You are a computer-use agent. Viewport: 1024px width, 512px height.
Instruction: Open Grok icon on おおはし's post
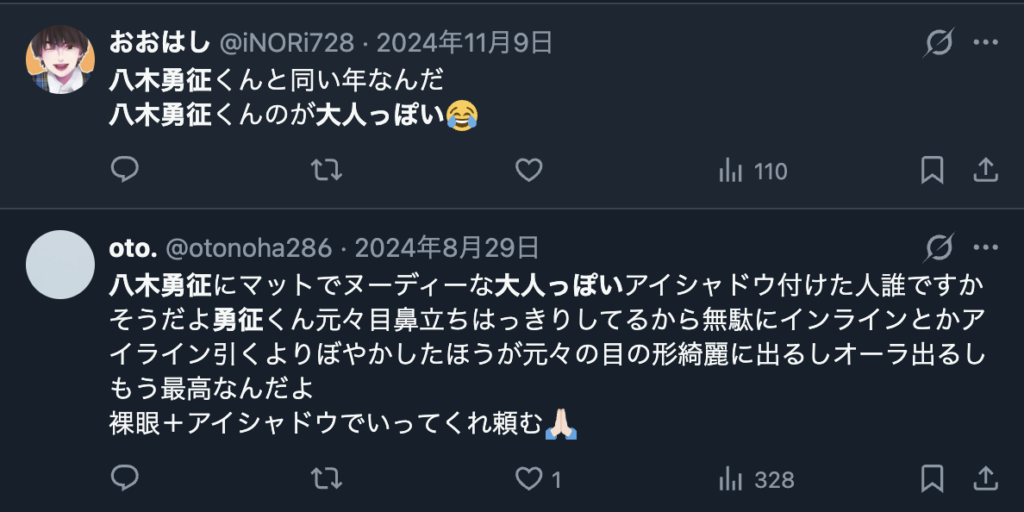point(939,43)
